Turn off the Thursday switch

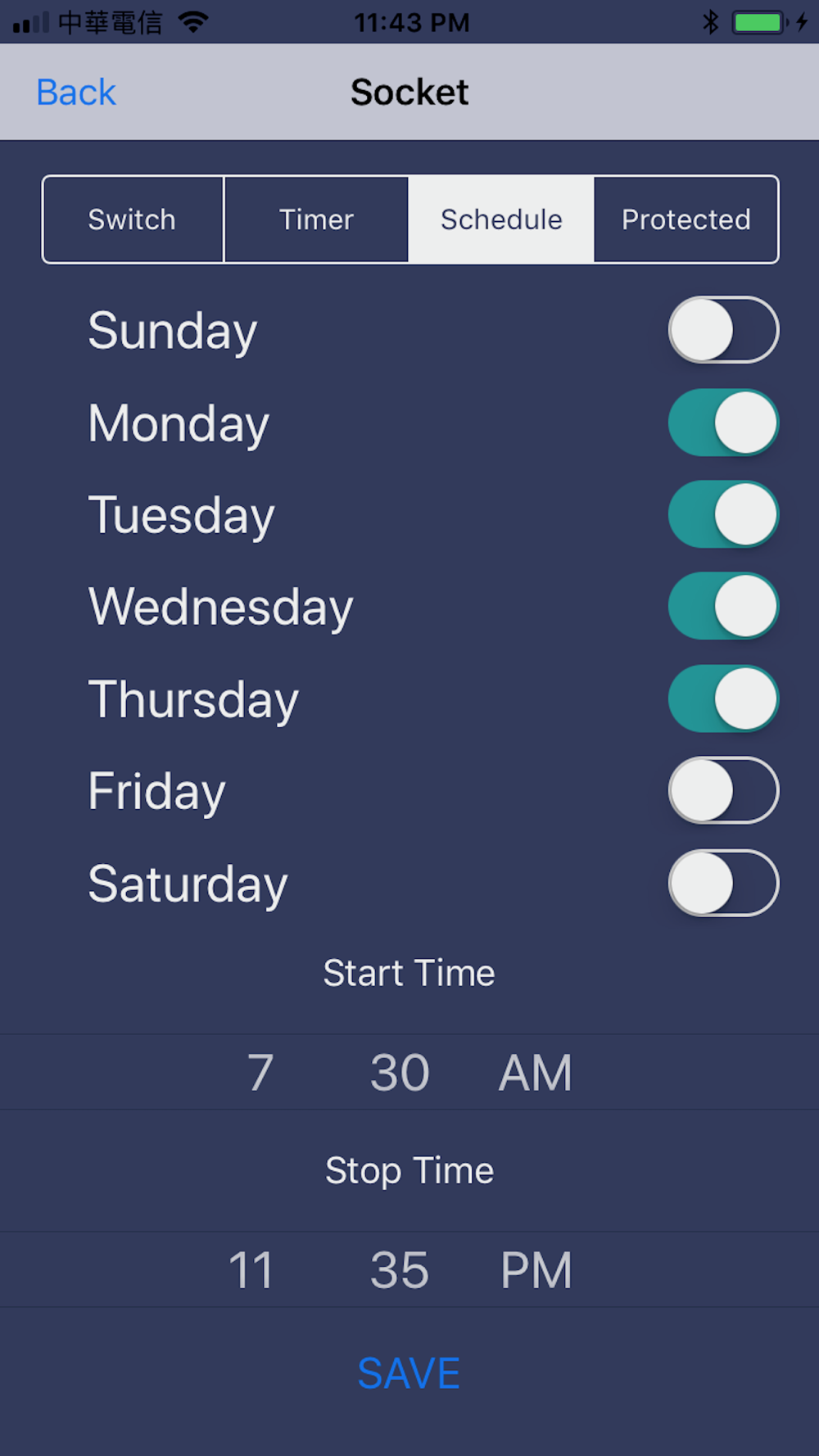click(x=723, y=699)
